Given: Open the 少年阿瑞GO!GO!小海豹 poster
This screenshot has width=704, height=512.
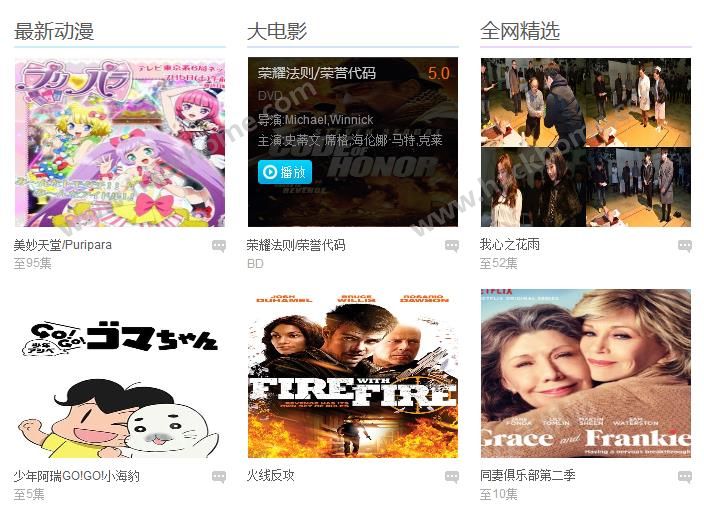Looking at the screenshot, I should pos(120,374).
